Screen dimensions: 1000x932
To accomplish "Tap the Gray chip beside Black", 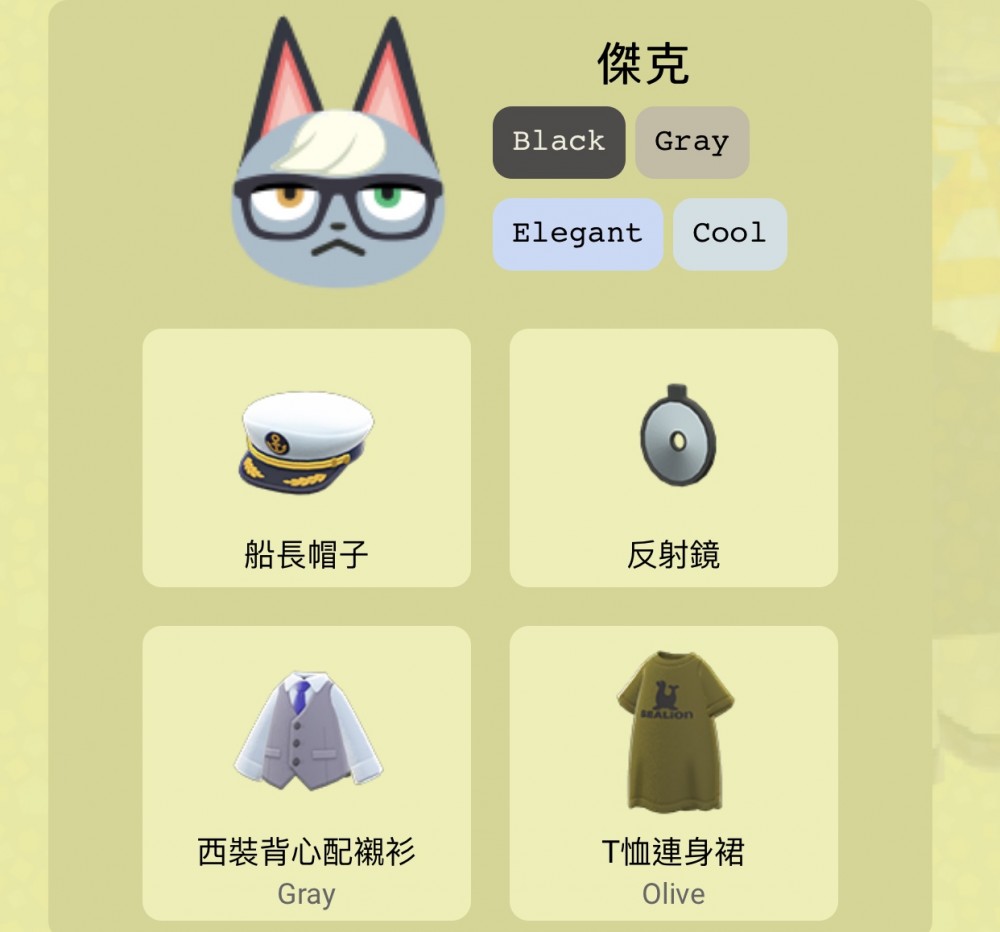I will [x=691, y=142].
